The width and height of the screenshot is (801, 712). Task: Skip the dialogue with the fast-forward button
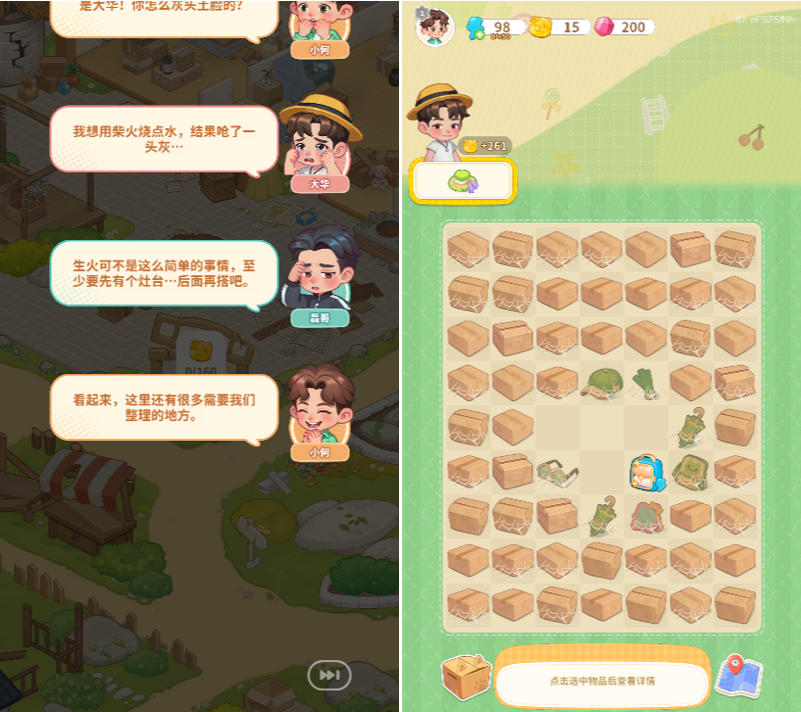(x=330, y=676)
